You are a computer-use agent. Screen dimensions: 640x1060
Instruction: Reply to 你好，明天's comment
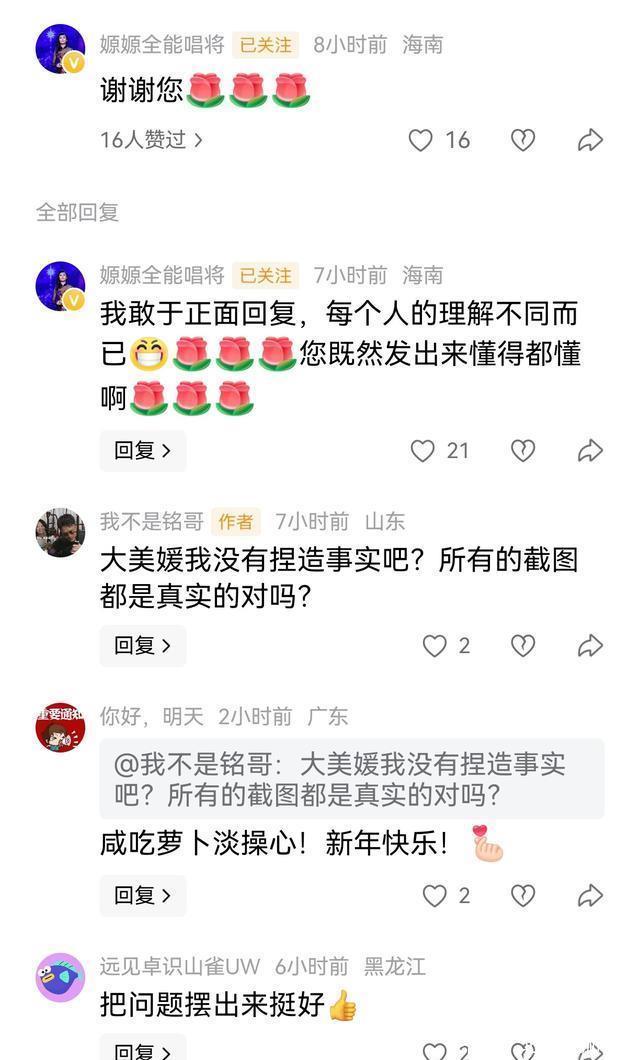click(142, 895)
